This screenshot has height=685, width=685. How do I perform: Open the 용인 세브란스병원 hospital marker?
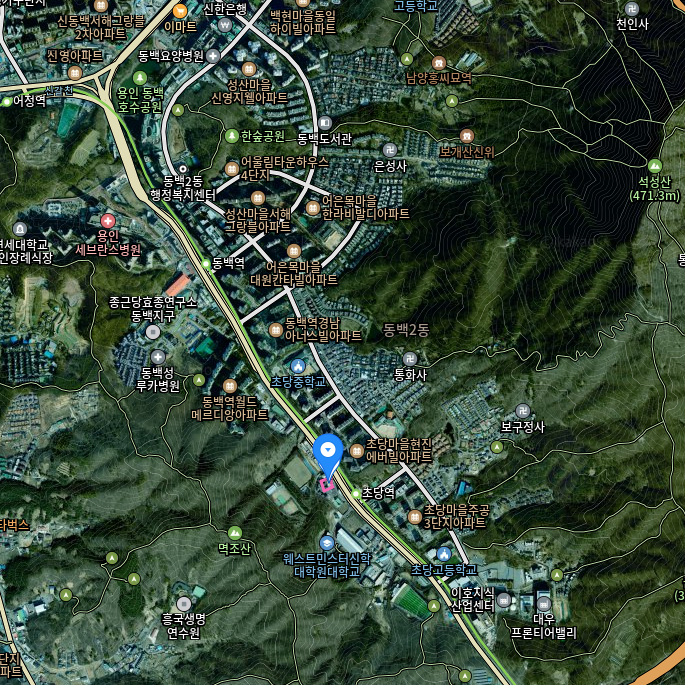coord(108,221)
